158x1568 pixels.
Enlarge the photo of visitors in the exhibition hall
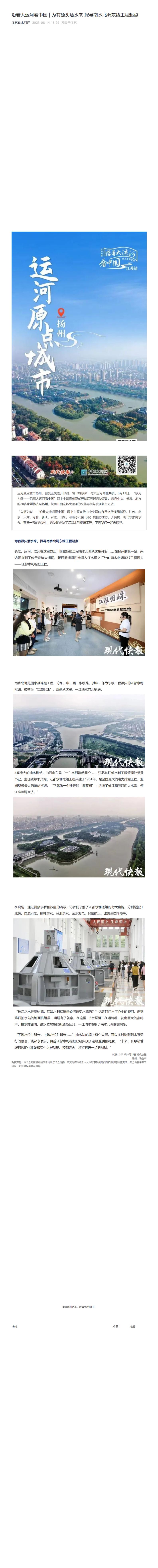79,612
